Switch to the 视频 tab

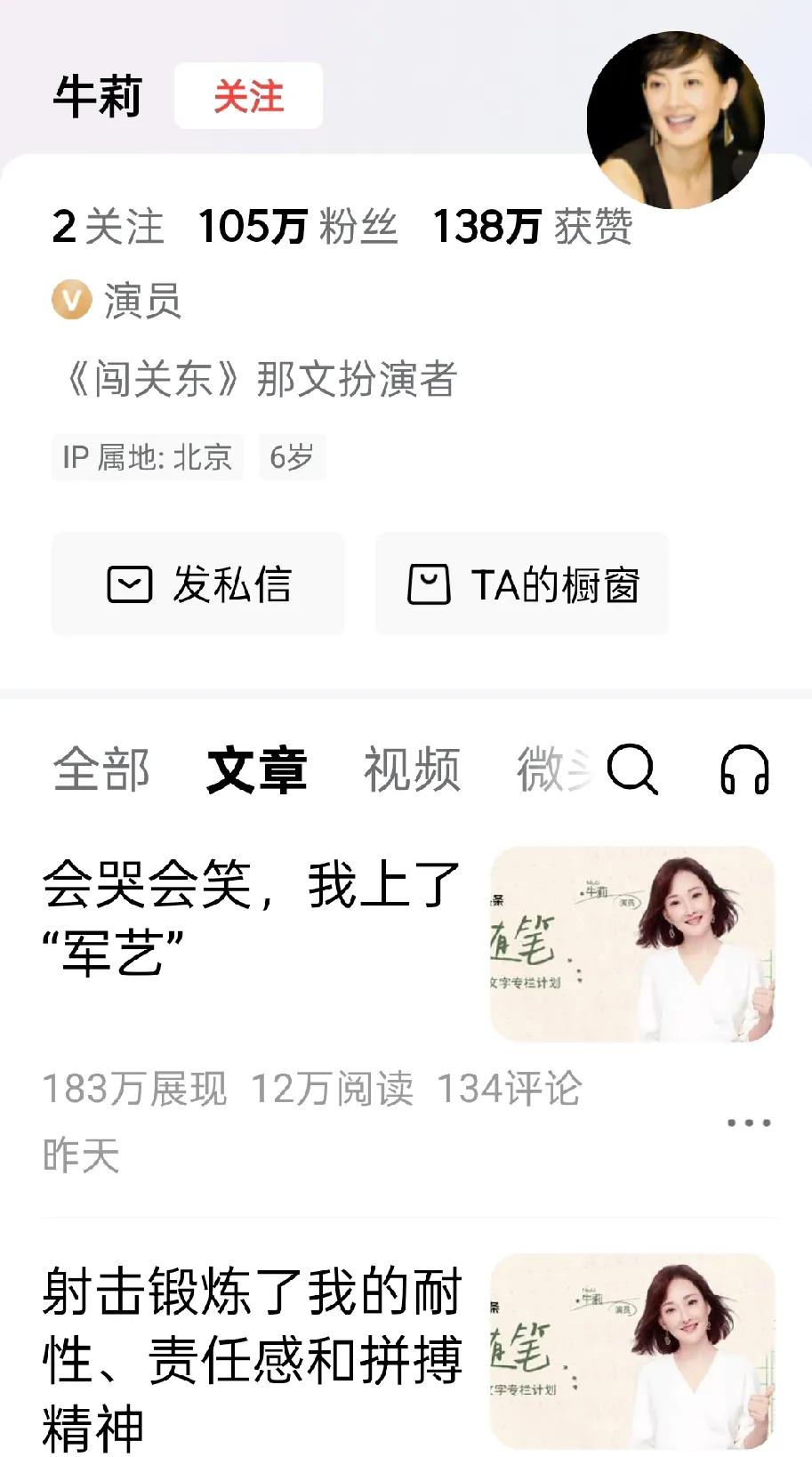point(411,770)
